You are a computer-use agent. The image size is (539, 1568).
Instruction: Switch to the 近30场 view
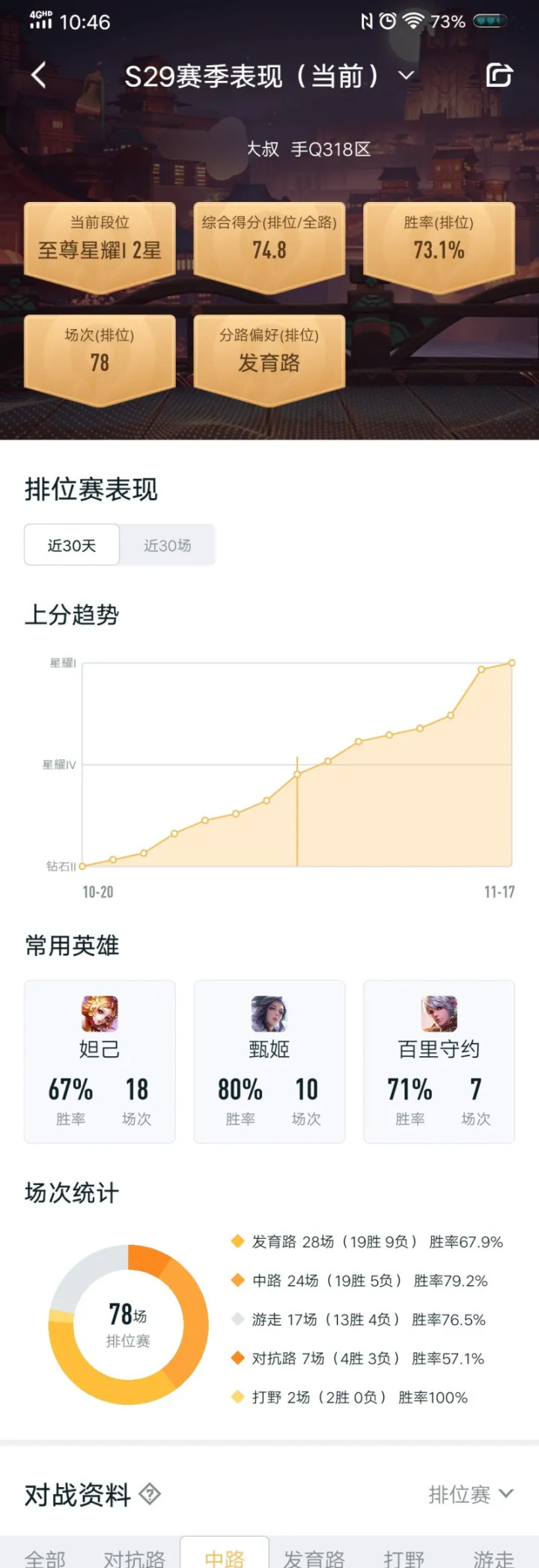tap(167, 545)
